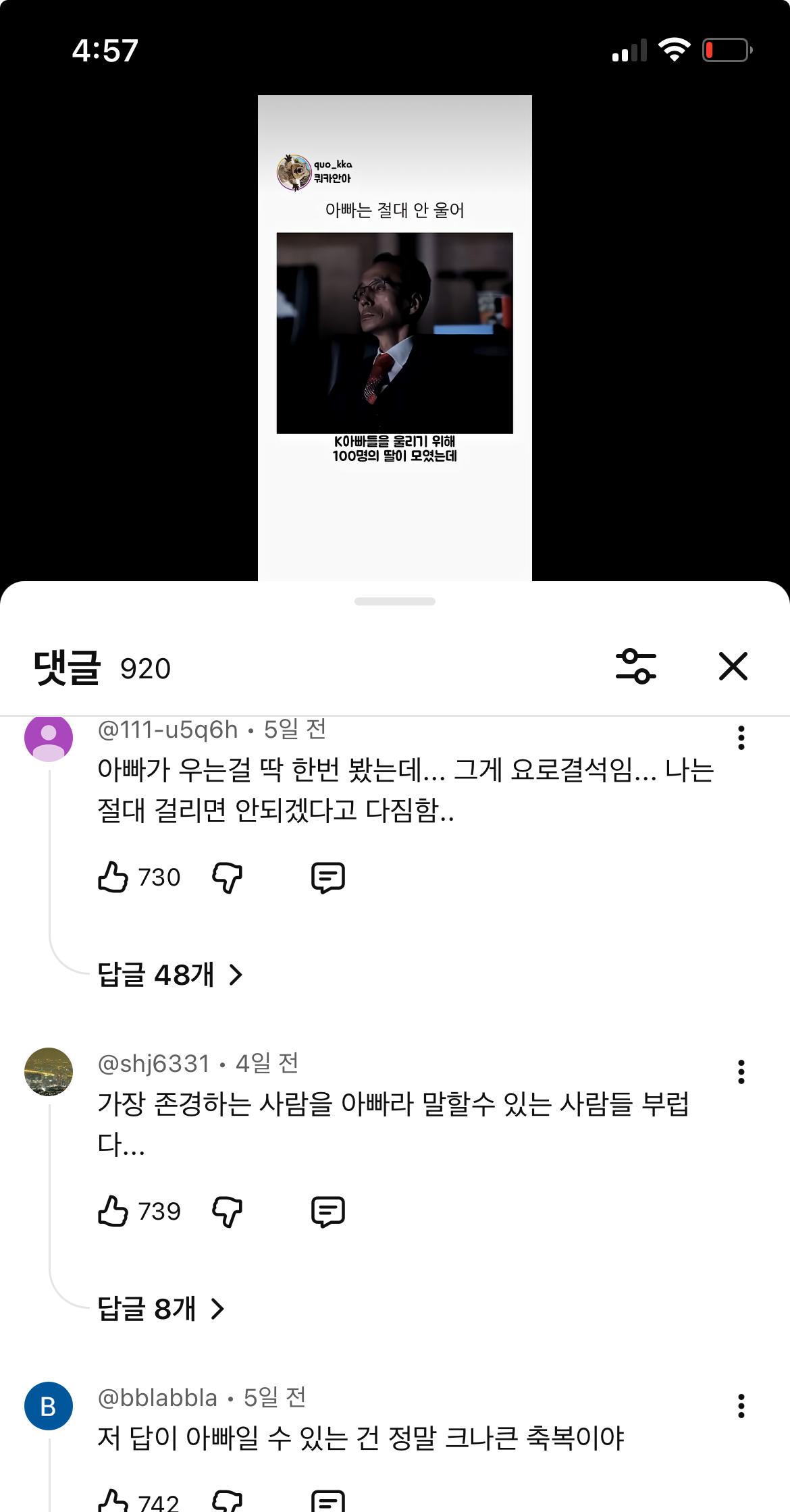Tap the video playing above comments
790x1512 pixels.
coord(395,337)
